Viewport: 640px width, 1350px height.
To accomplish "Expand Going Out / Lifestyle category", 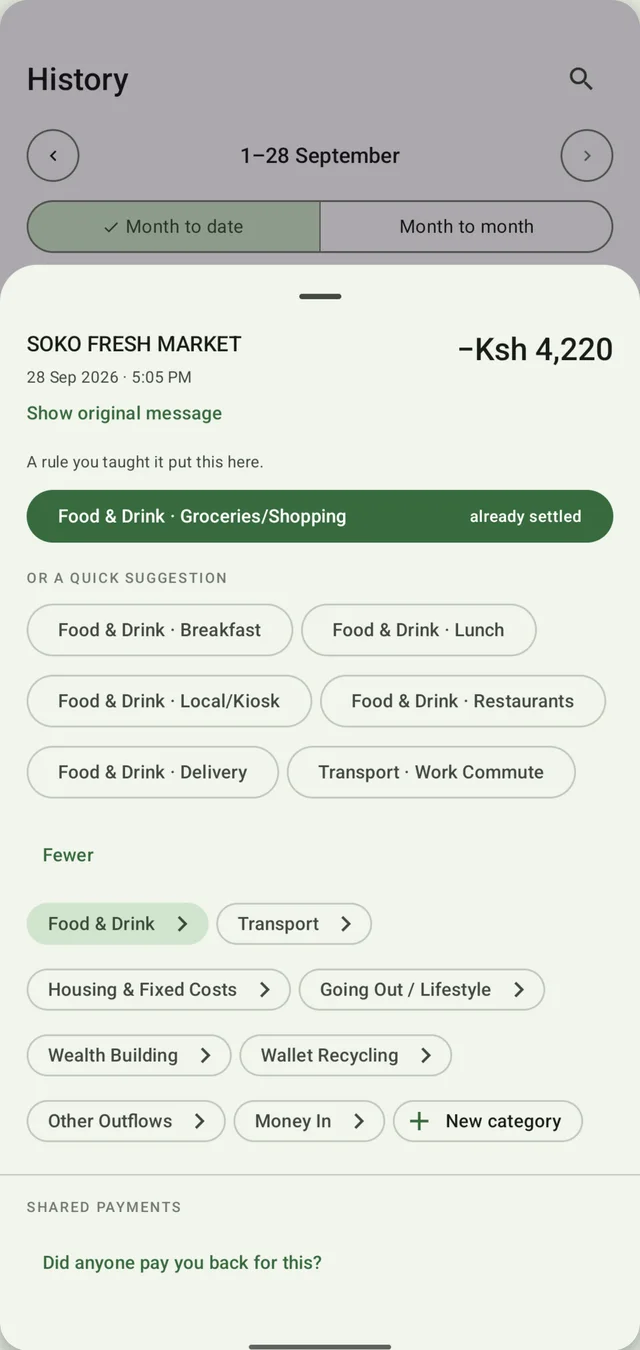I will 422,990.
